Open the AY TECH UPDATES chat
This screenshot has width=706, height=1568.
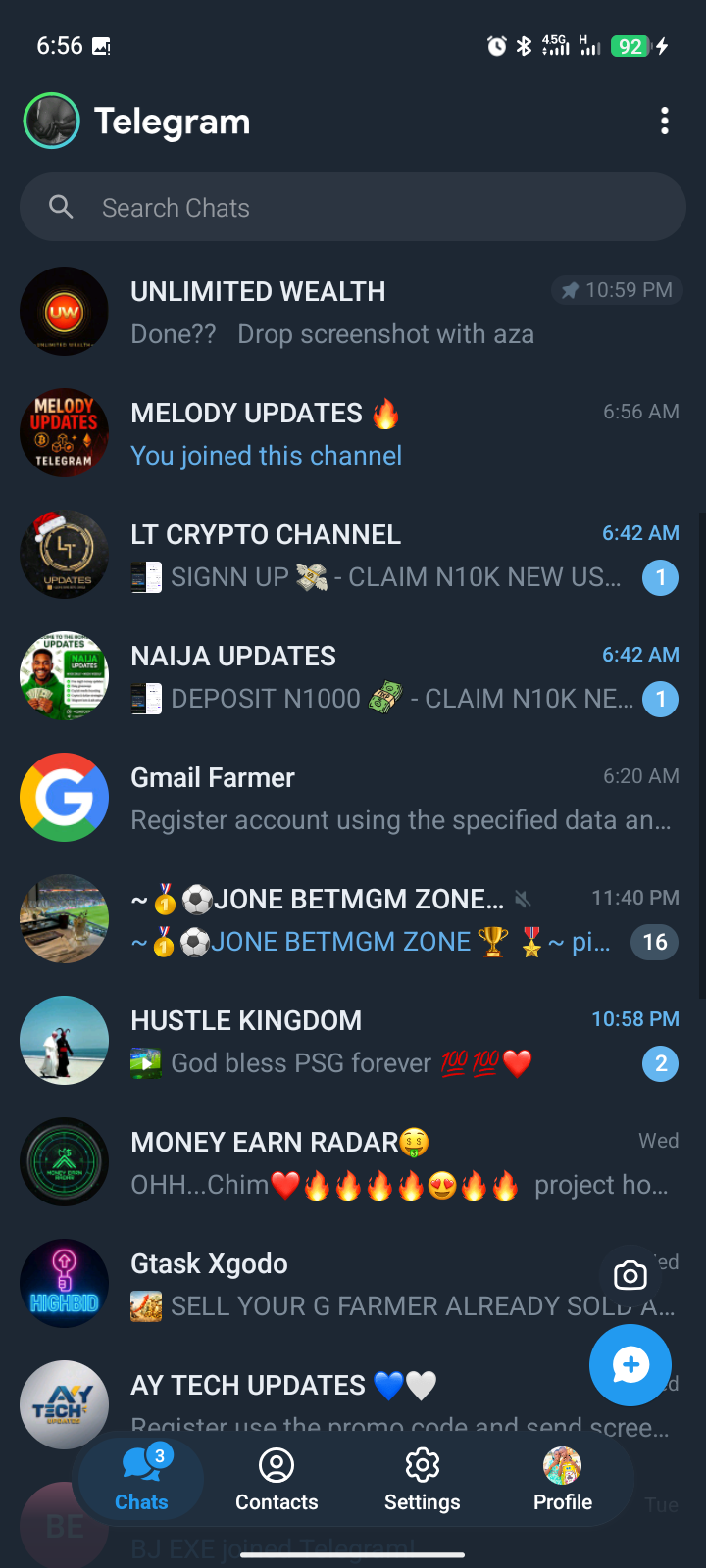point(294,1392)
